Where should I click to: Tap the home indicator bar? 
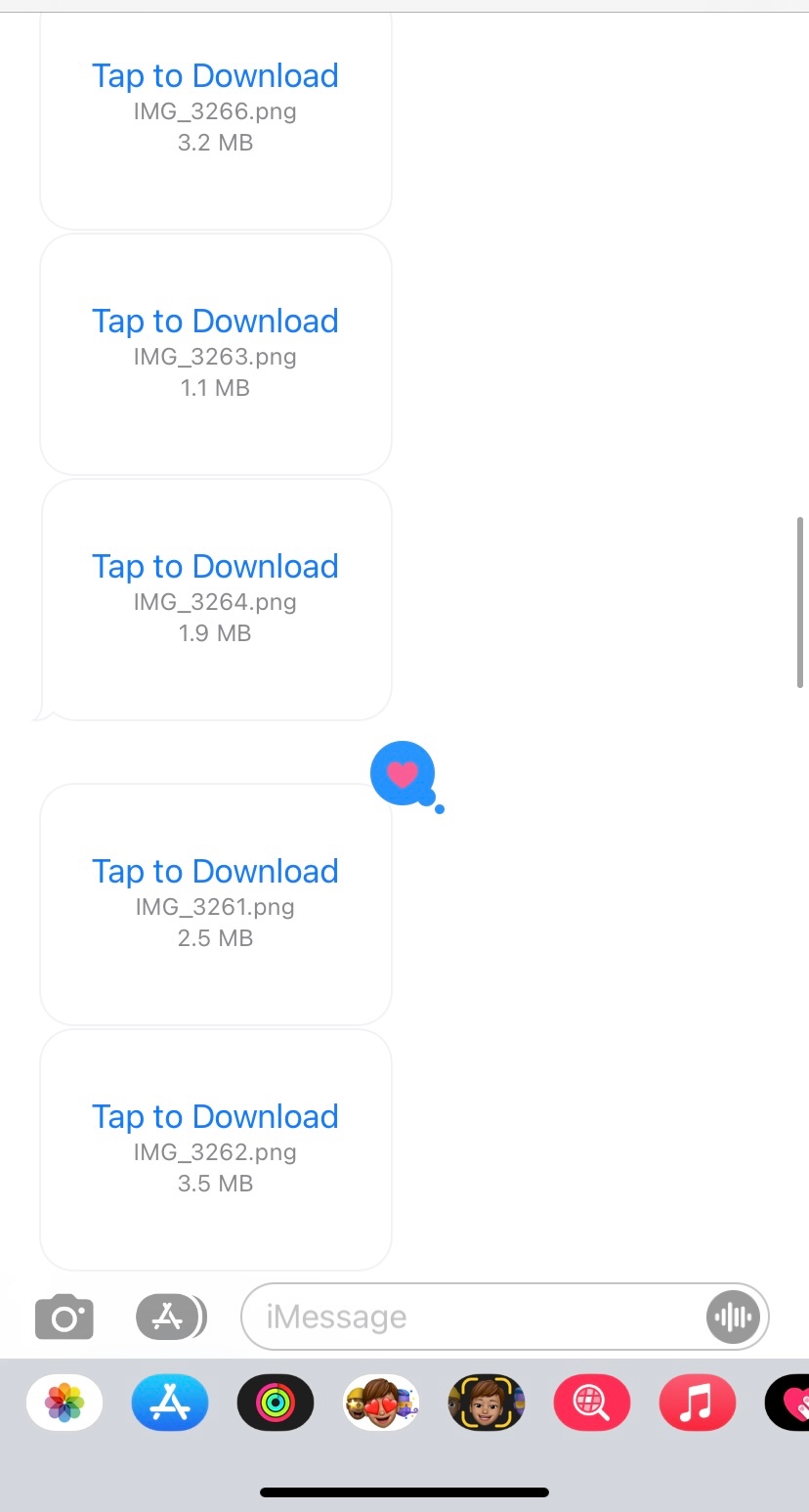pos(404,1492)
